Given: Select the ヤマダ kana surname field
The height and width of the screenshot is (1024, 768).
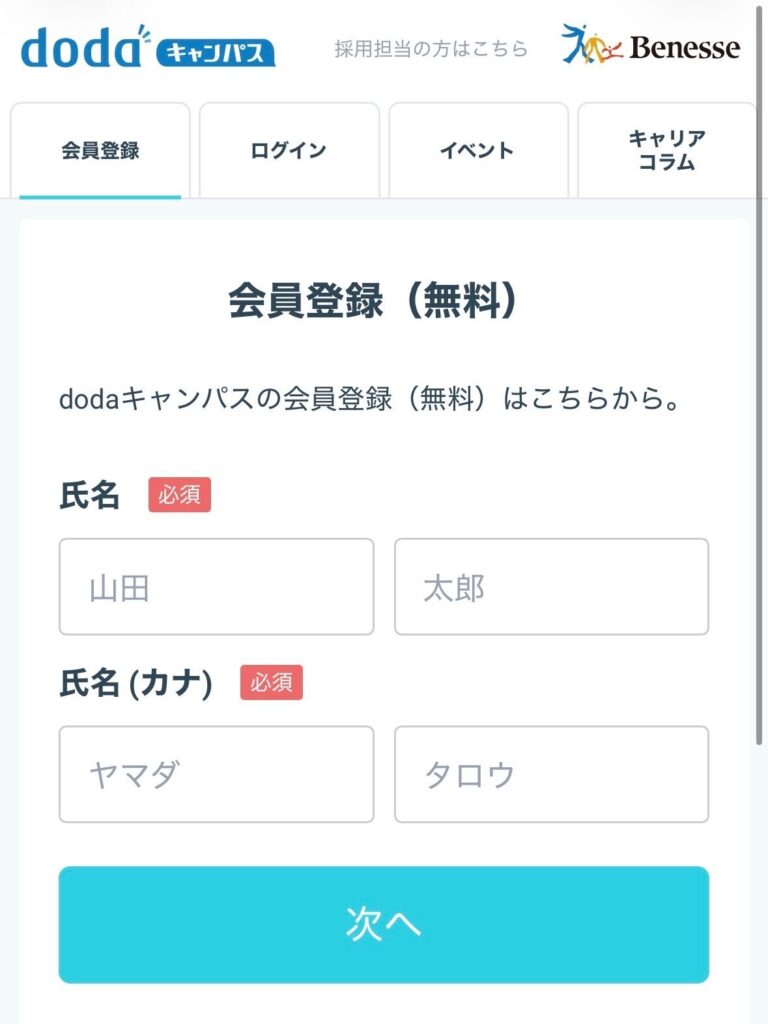Looking at the screenshot, I should (x=216, y=774).
